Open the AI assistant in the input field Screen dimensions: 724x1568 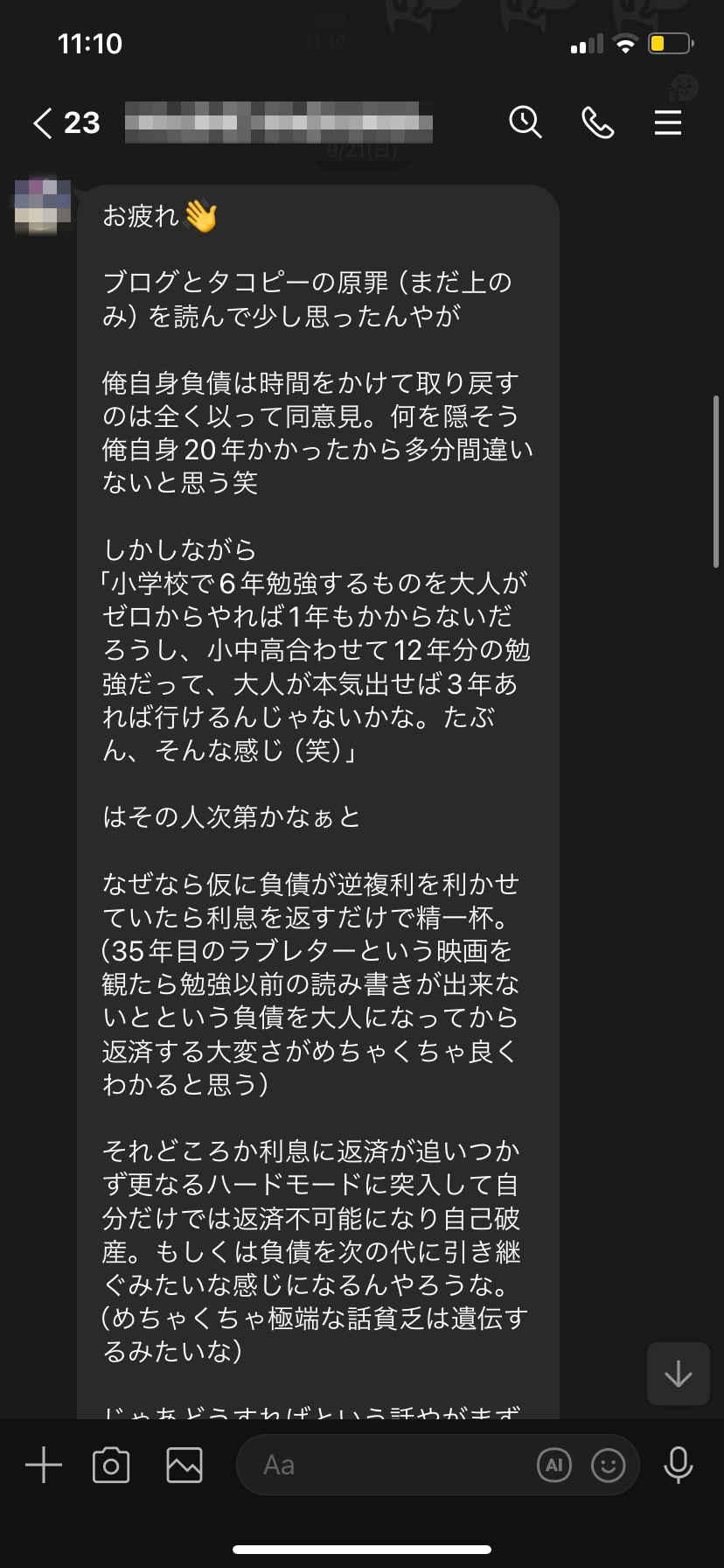(554, 1465)
